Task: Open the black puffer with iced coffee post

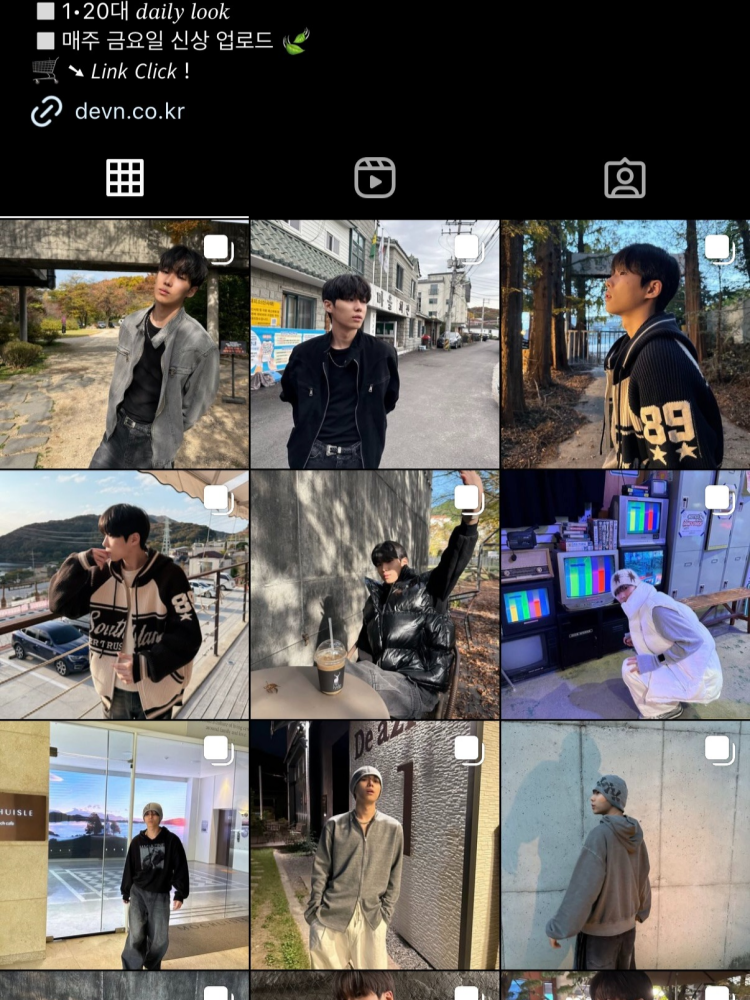Action: [375, 595]
